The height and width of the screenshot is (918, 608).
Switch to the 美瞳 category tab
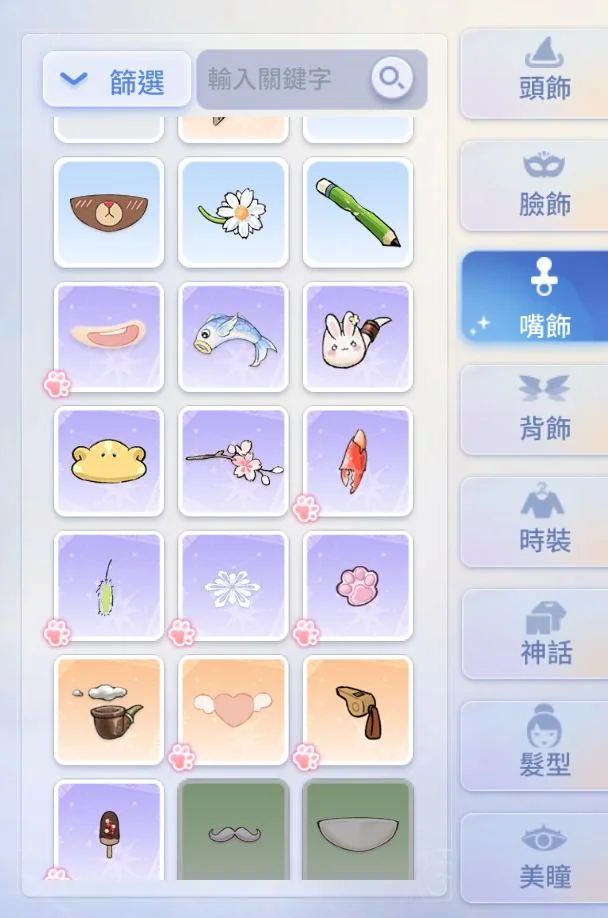(543, 858)
